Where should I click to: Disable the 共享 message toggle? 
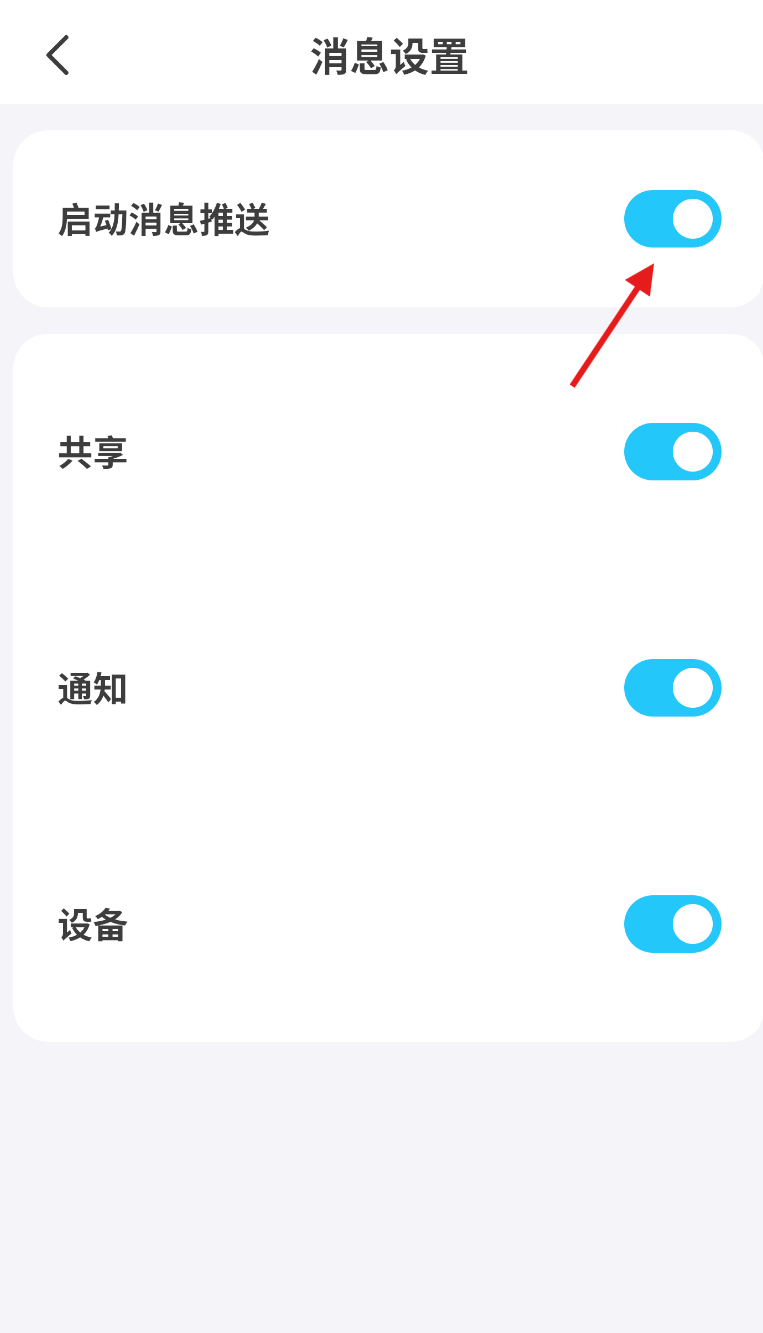pos(673,452)
